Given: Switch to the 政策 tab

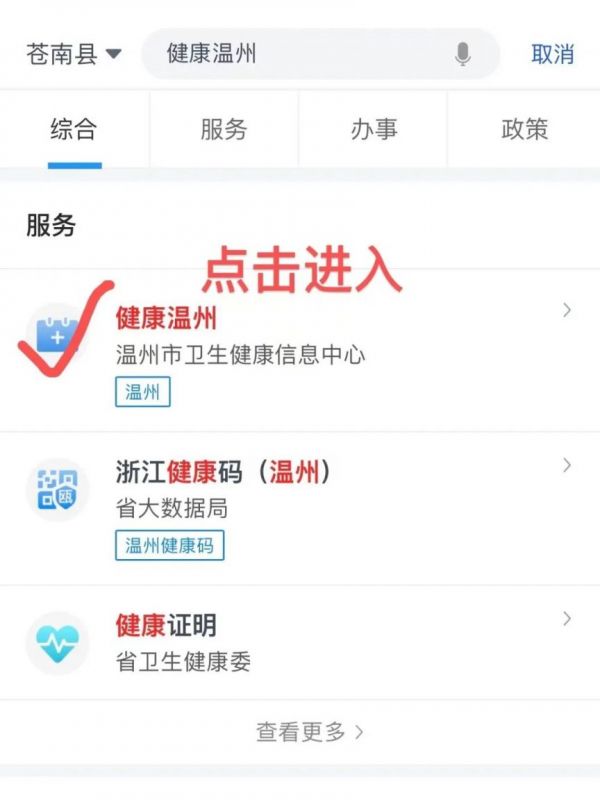Looking at the screenshot, I should point(524,130).
